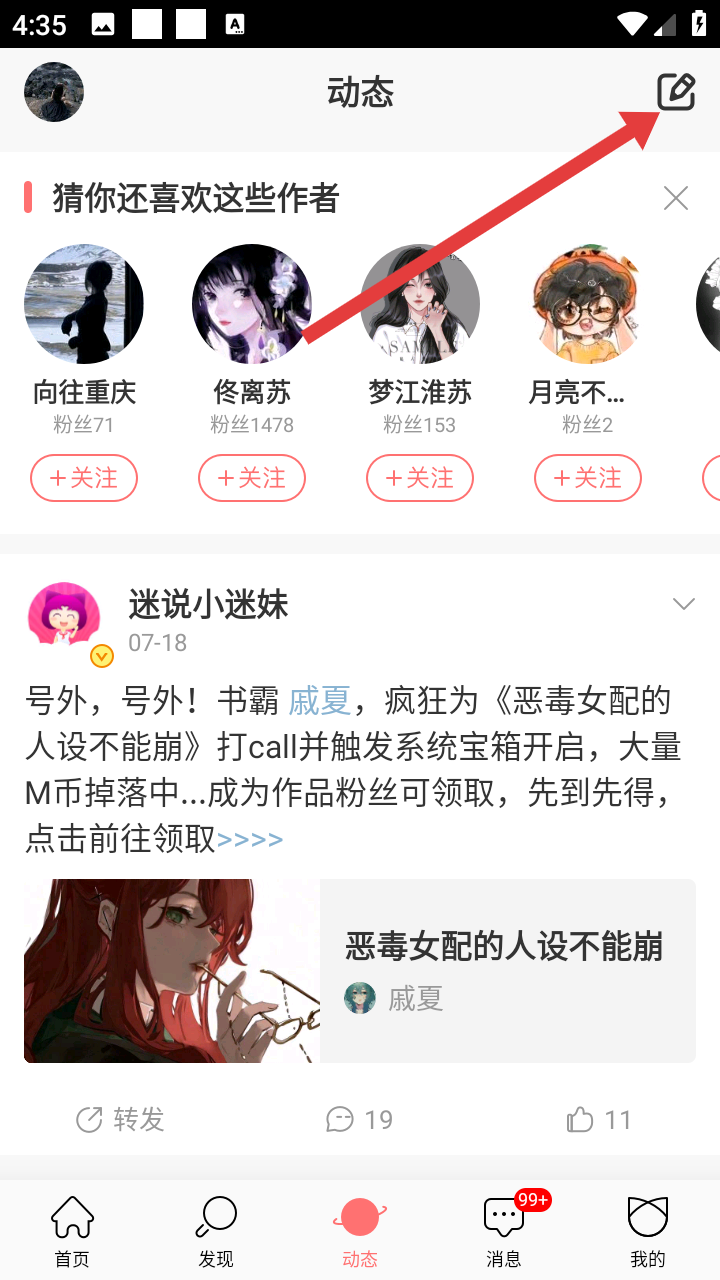720x1280 pixels.
Task: View 佟离苏's profile picture
Action: (x=252, y=304)
